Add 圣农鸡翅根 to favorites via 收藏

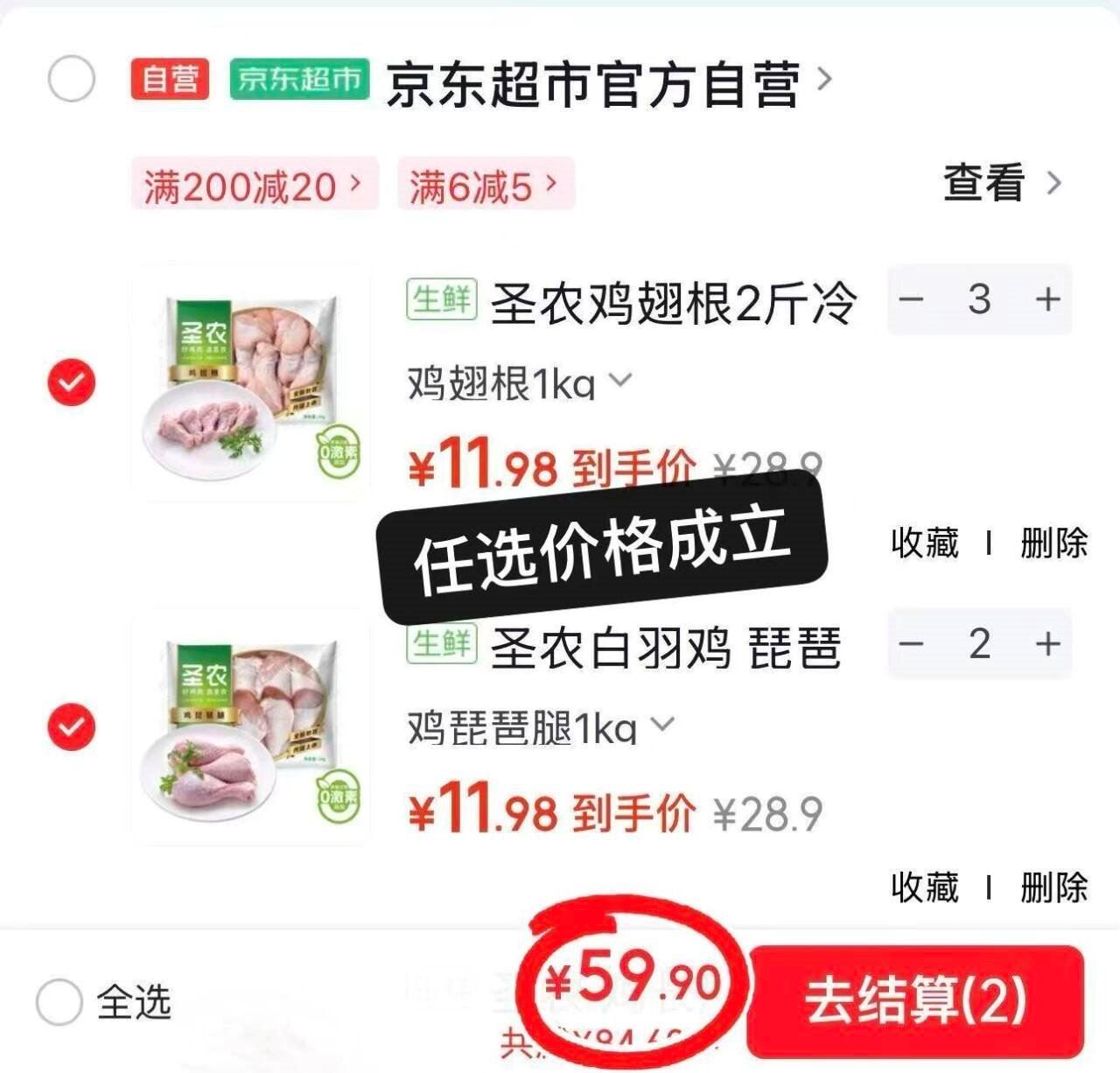pyautogui.click(x=925, y=543)
